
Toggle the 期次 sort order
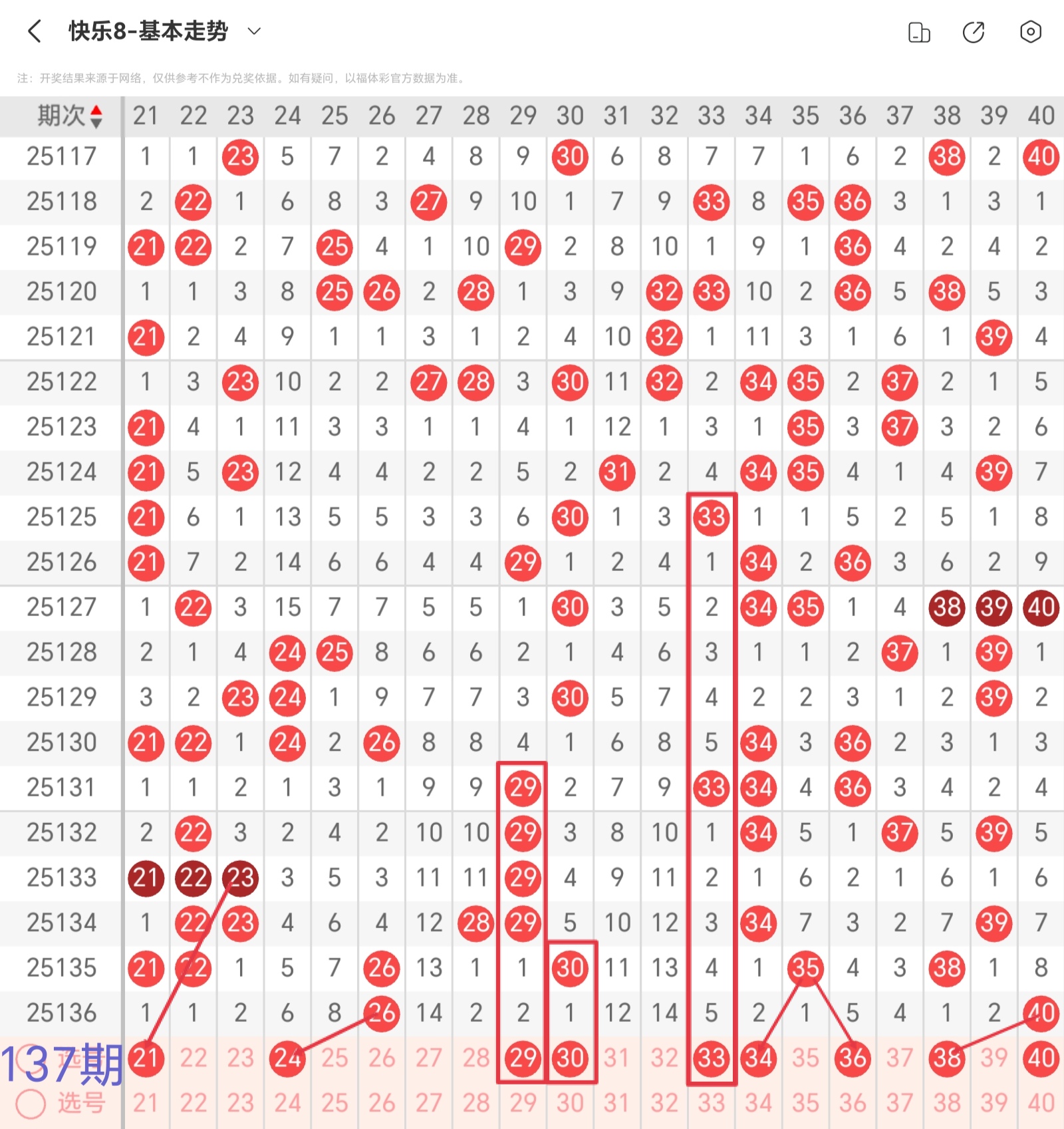tap(96, 116)
